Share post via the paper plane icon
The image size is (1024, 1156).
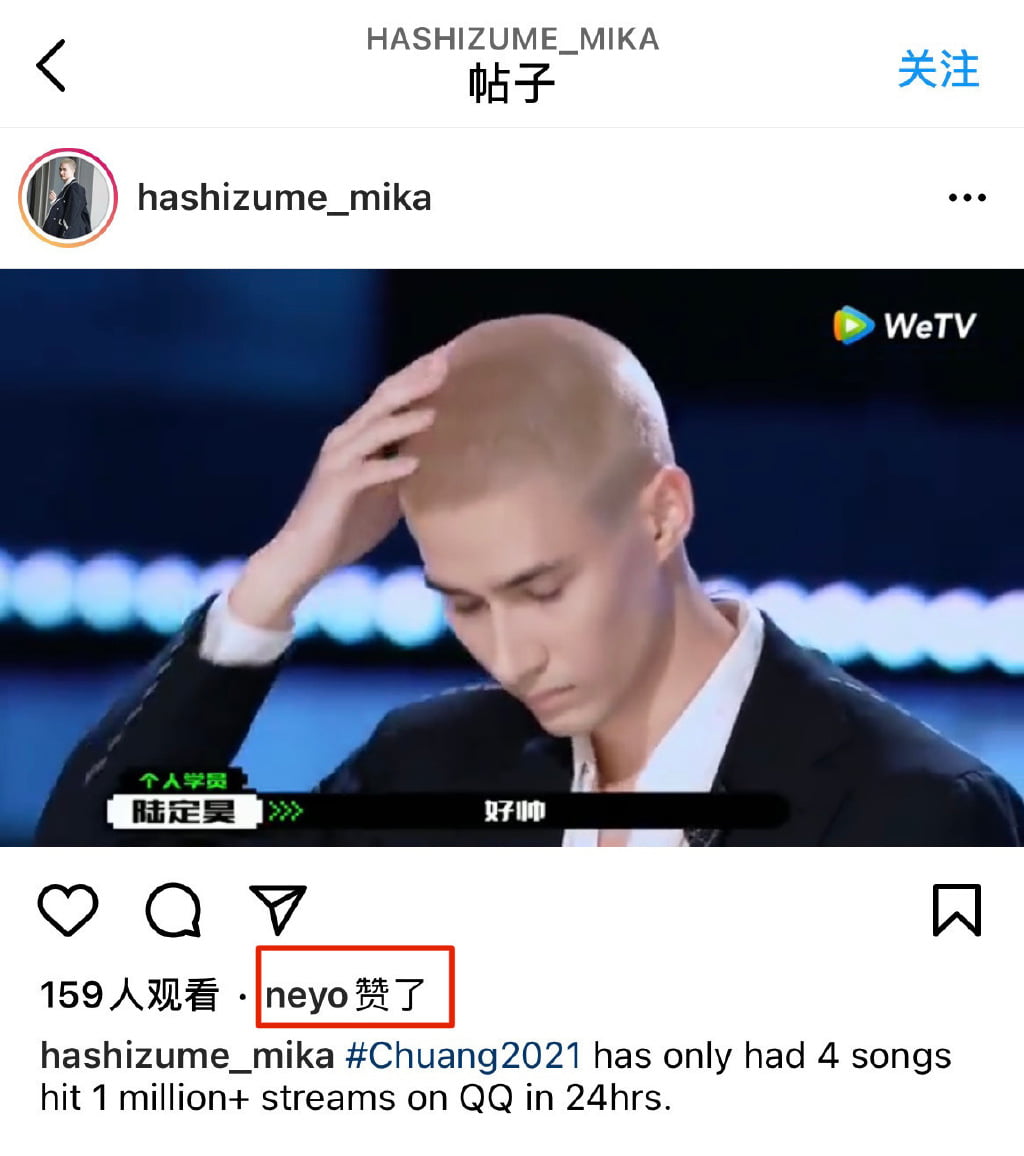(277, 910)
